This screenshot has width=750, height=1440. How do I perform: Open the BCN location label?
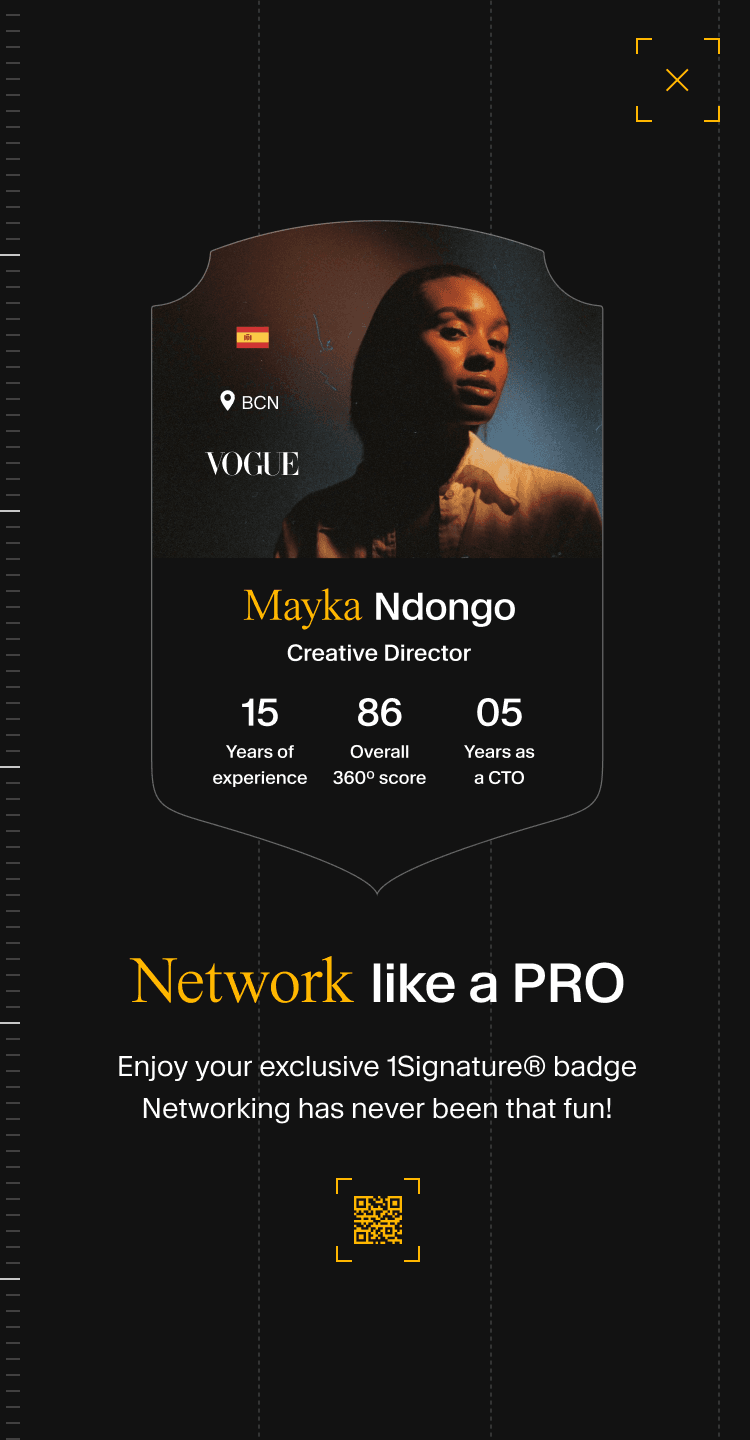coord(257,402)
